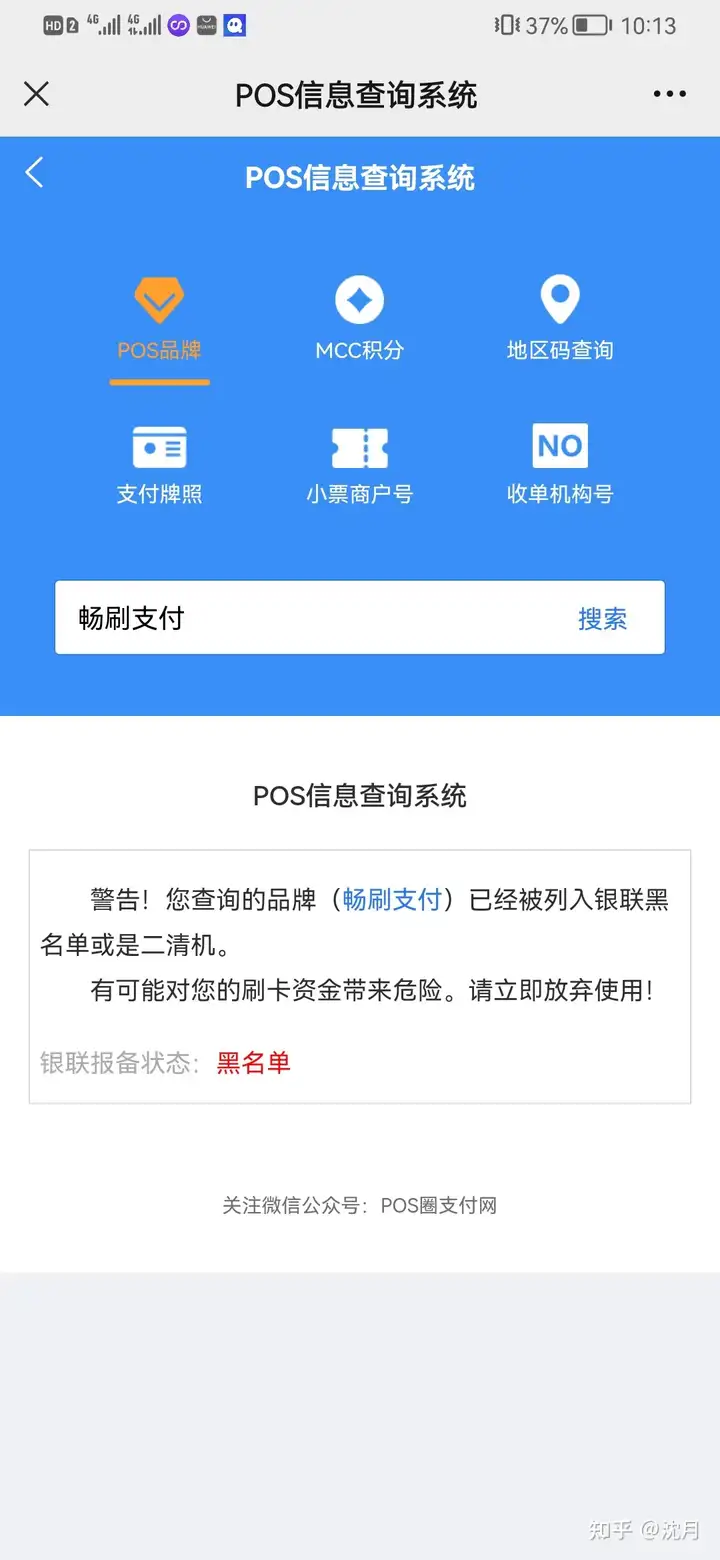Image resolution: width=720 pixels, height=1560 pixels.
Task: Switch to 收单机构号 query
Action: coord(560,465)
